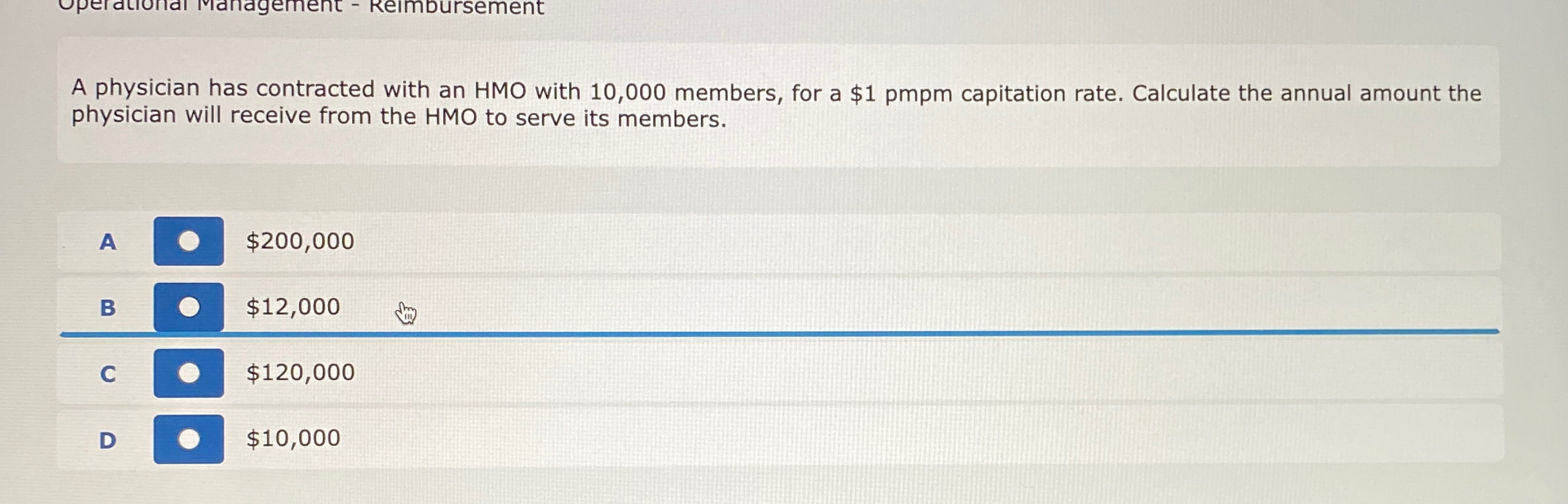Select answer A, $200,000

(189, 242)
